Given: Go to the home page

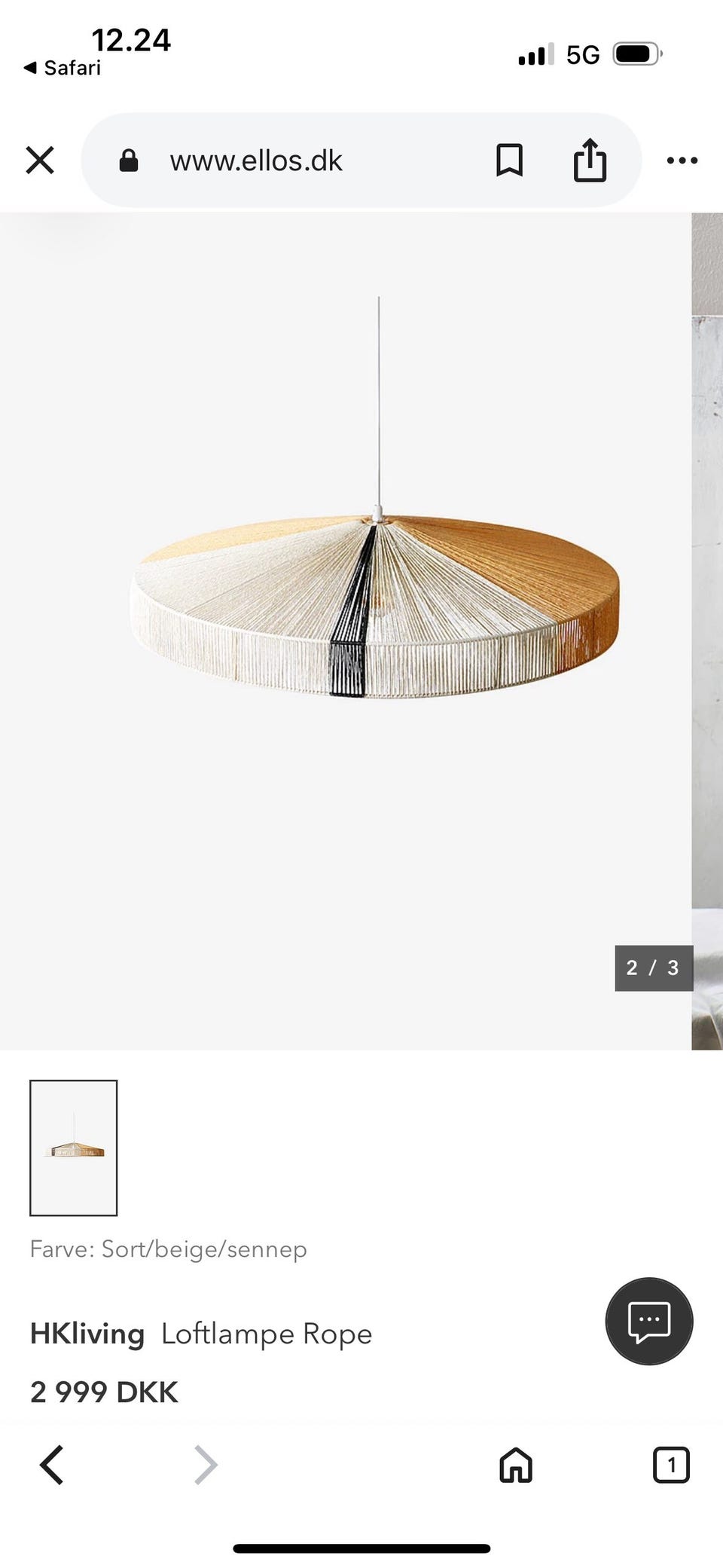Looking at the screenshot, I should click(x=516, y=1465).
